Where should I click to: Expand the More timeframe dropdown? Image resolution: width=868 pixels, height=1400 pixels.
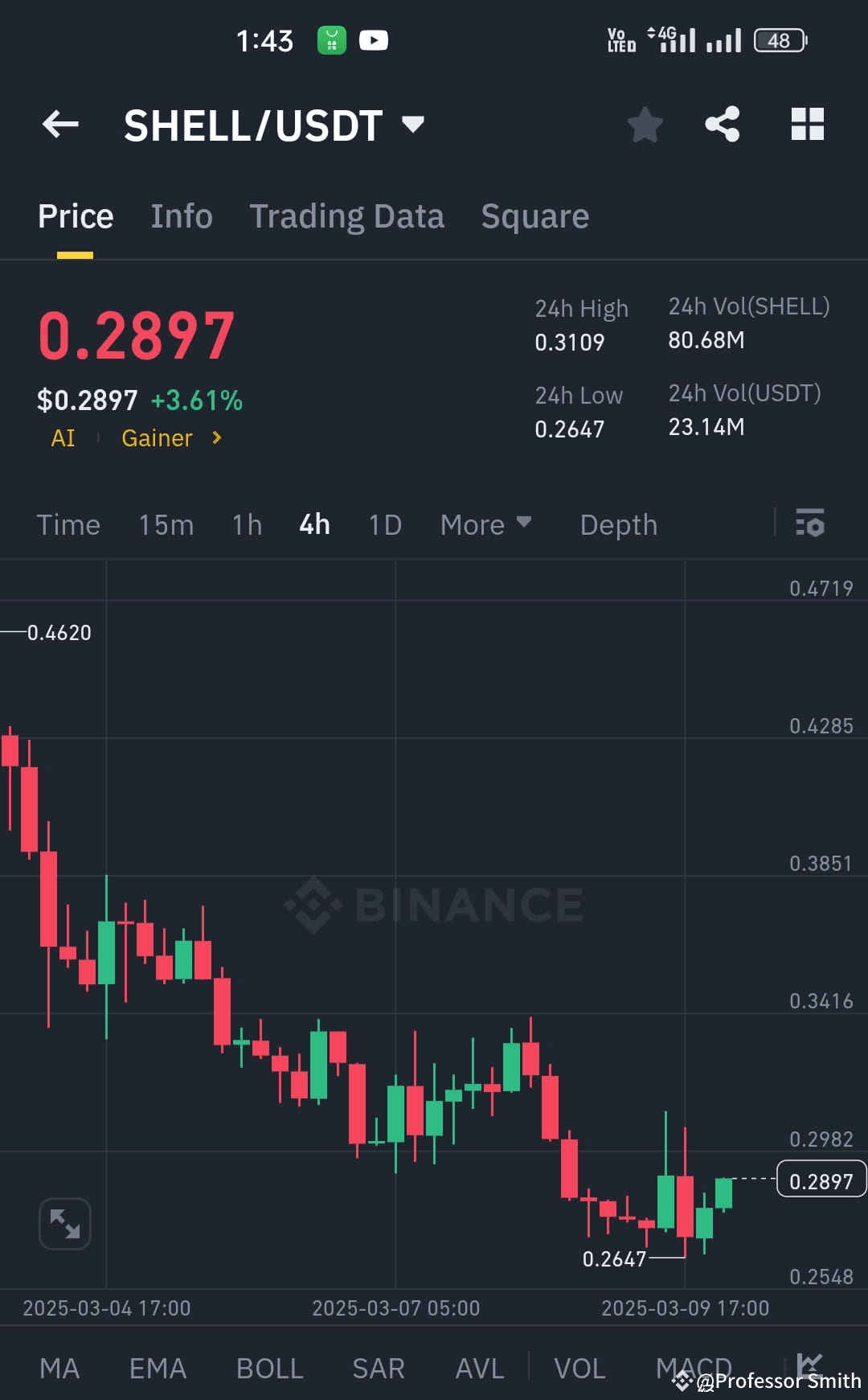coord(486,523)
